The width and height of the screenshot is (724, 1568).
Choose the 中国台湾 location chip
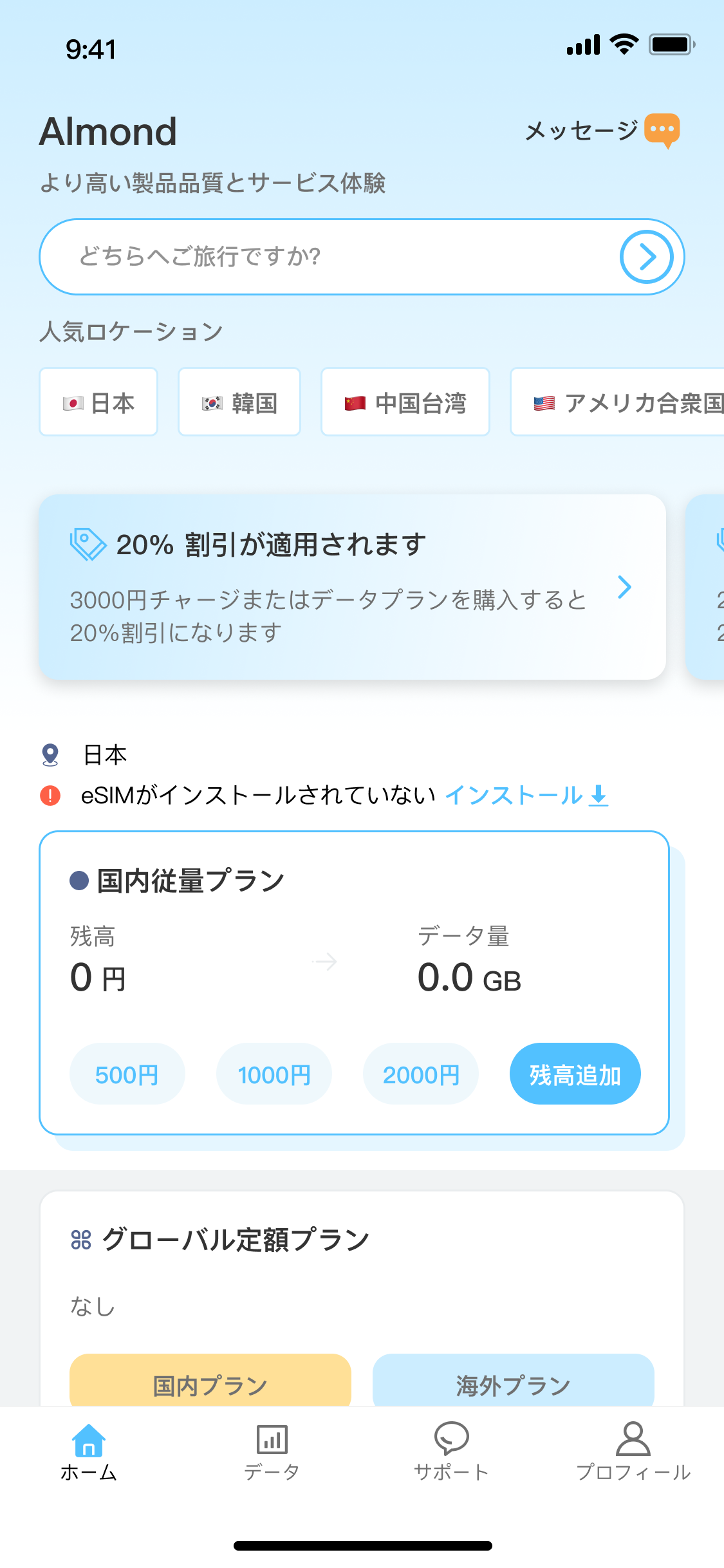click(x=405, y=402)
